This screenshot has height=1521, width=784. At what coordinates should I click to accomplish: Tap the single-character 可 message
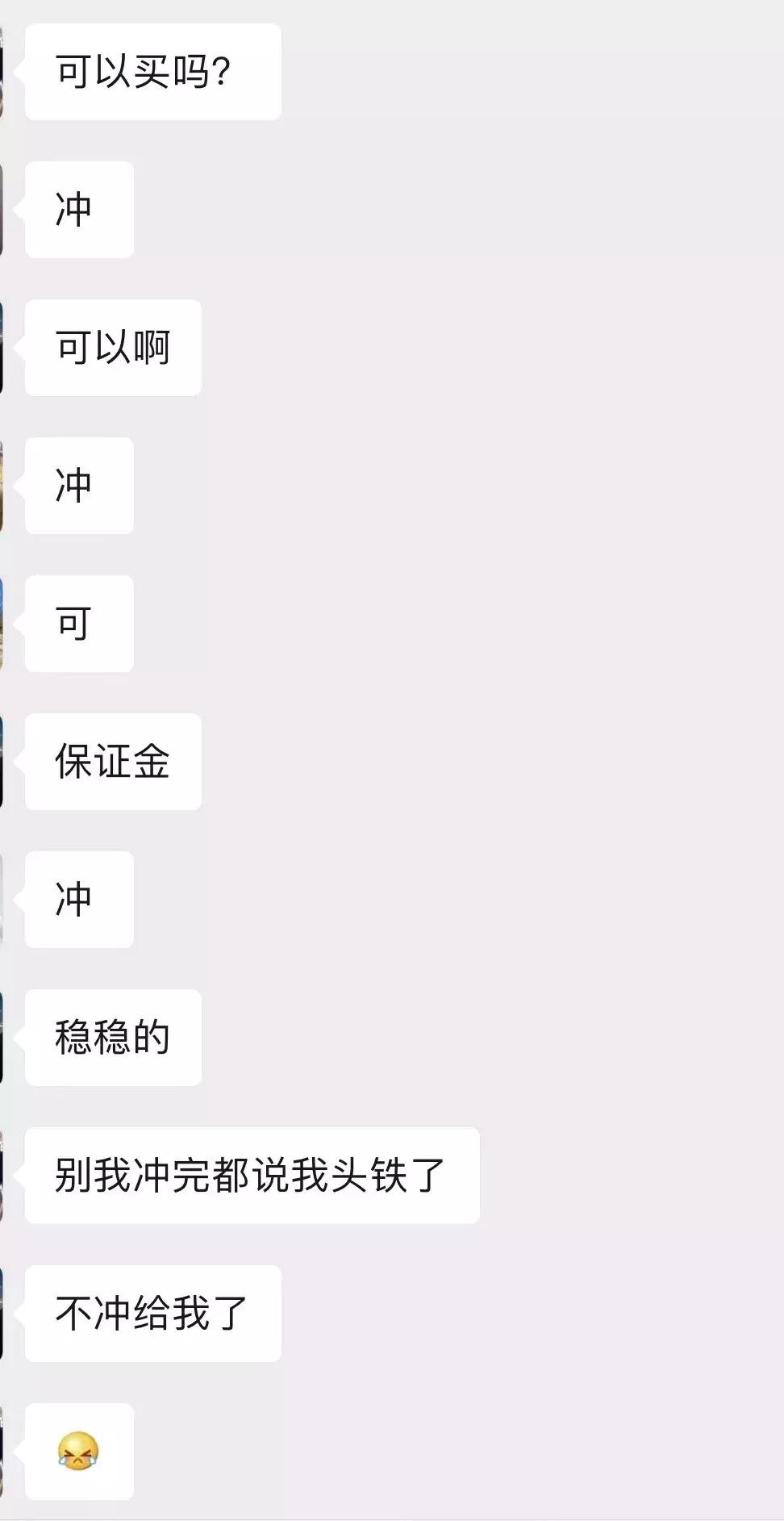78,623
